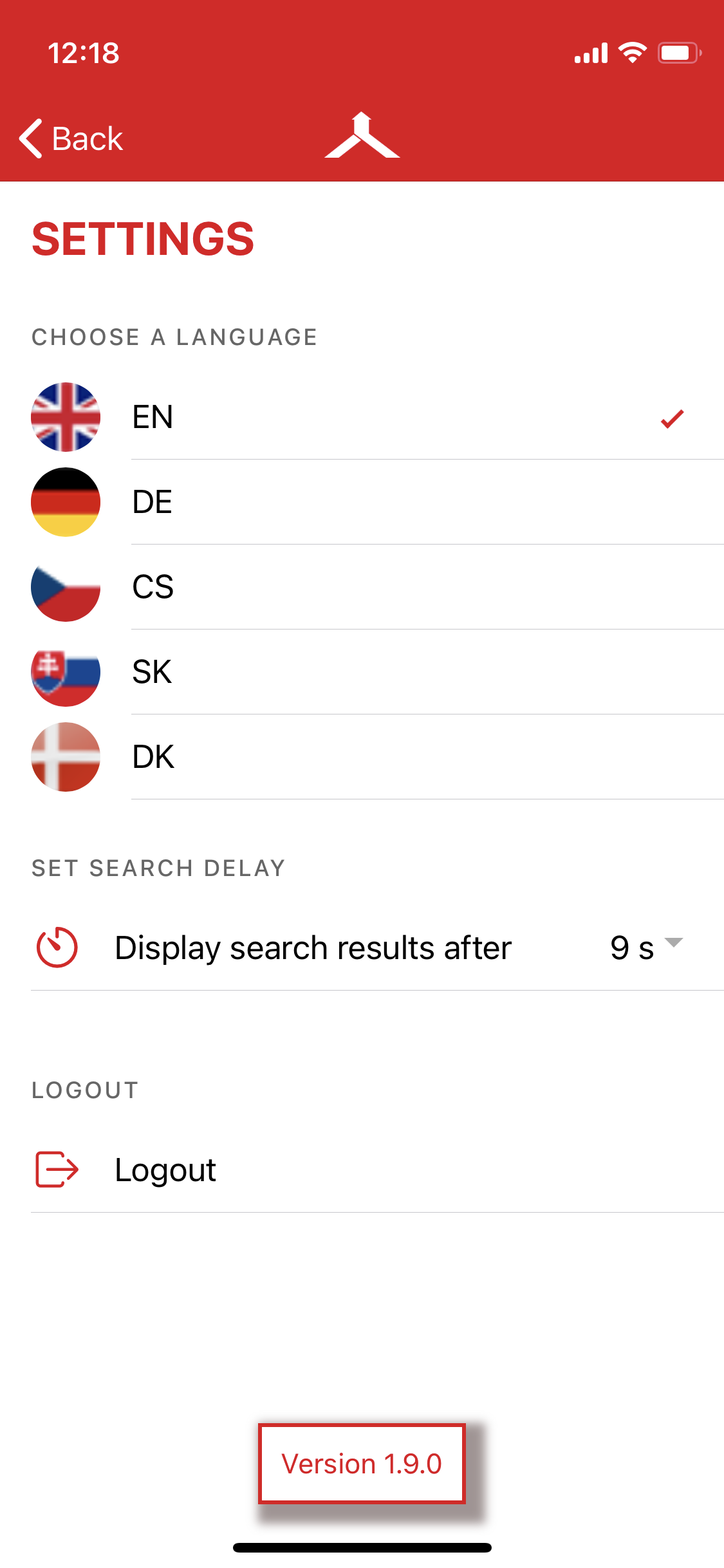Image resolution: width=724 pixels, height=1568 pixels.
Task: Select the Logout option
Action: tap(165, 1170)
